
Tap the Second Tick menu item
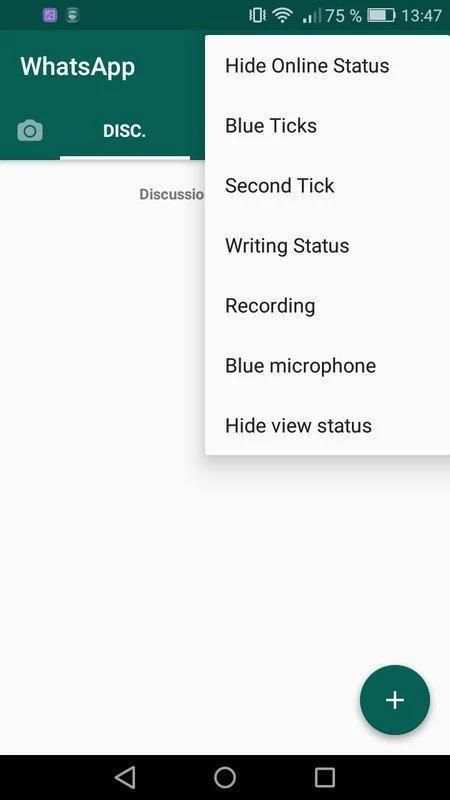[x=327, y=186]
